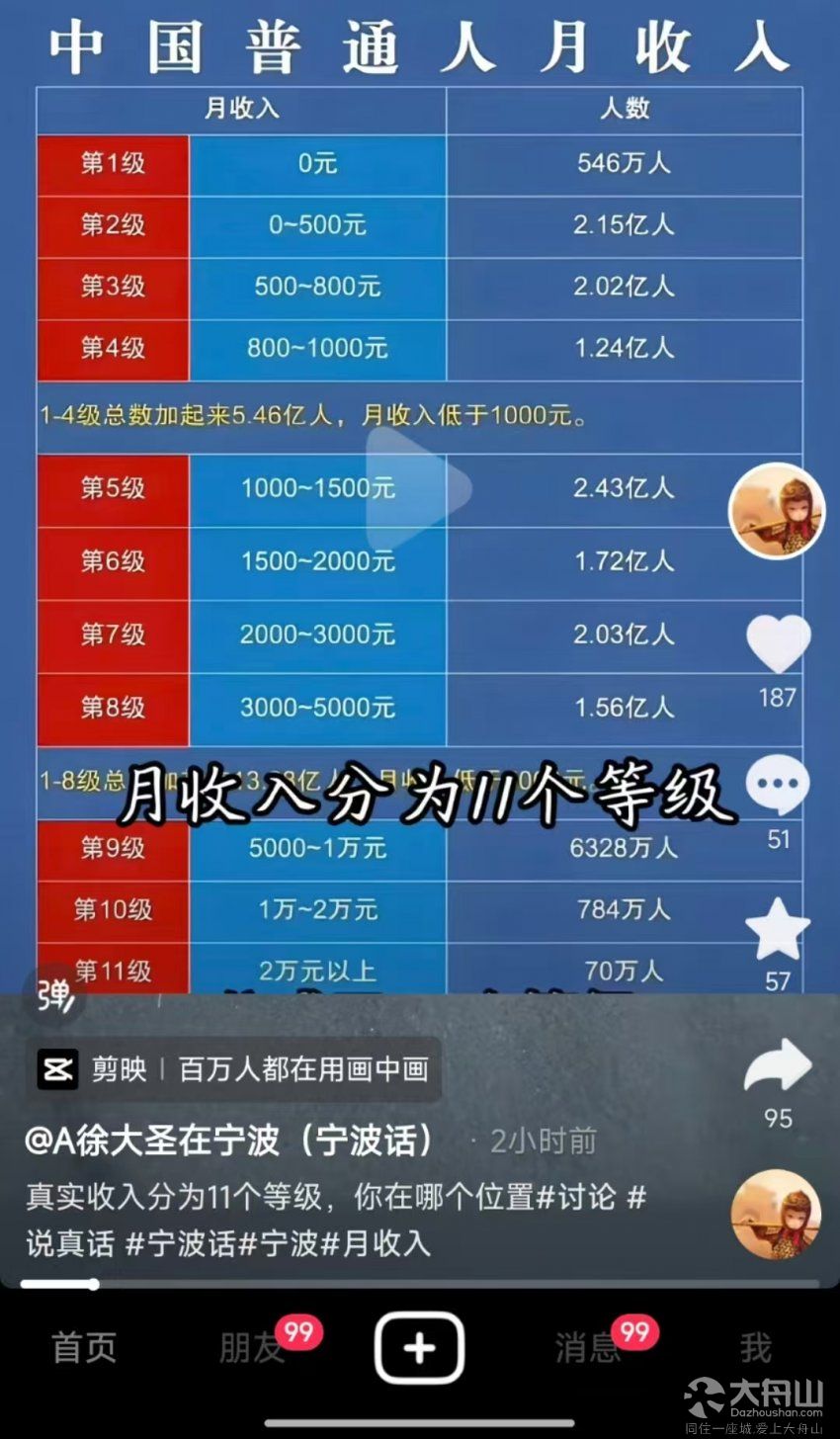Share this video via the arrow
This screenshot has height=1439, width=840.
tap(778, 1067)
